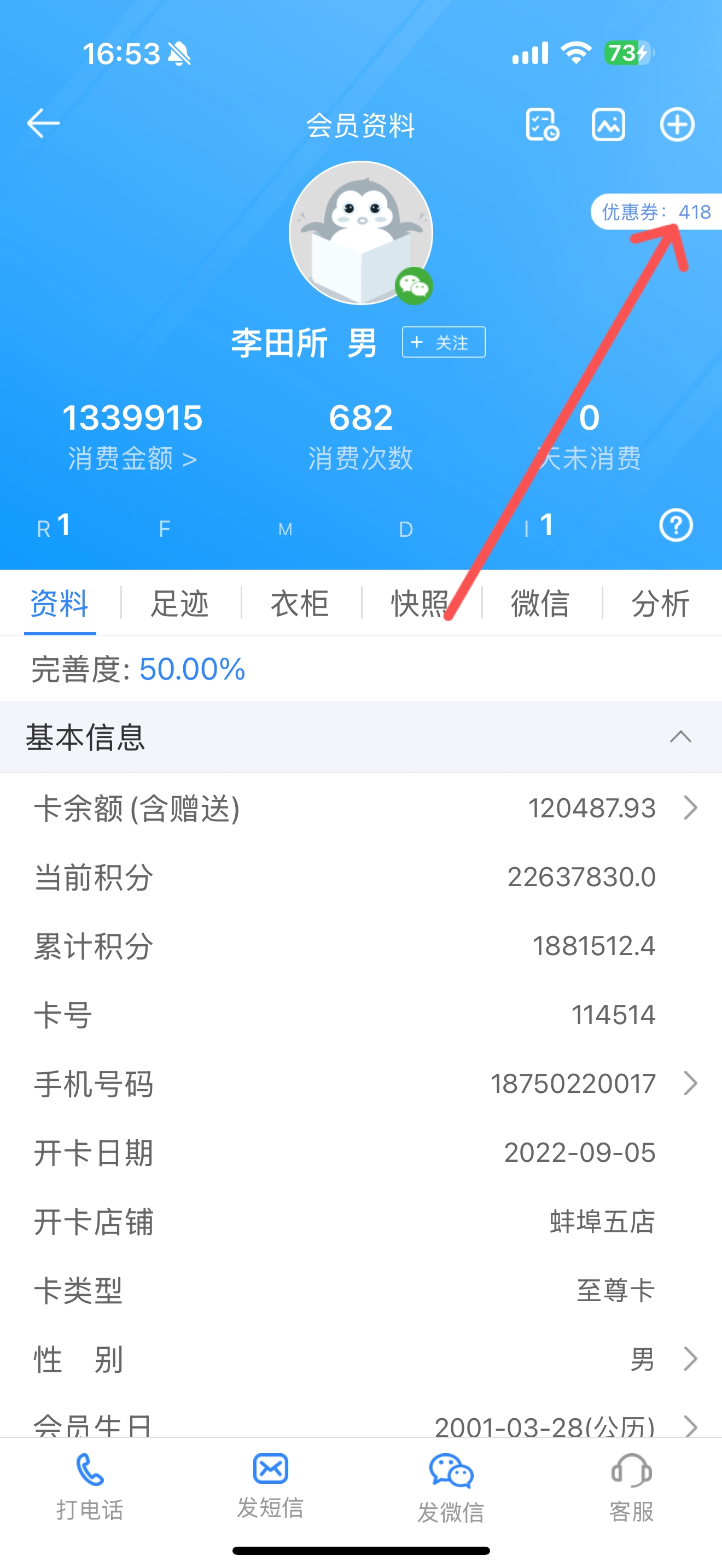
Task: Tap the plus circle icon in header
Action: [x=677, y=125]
